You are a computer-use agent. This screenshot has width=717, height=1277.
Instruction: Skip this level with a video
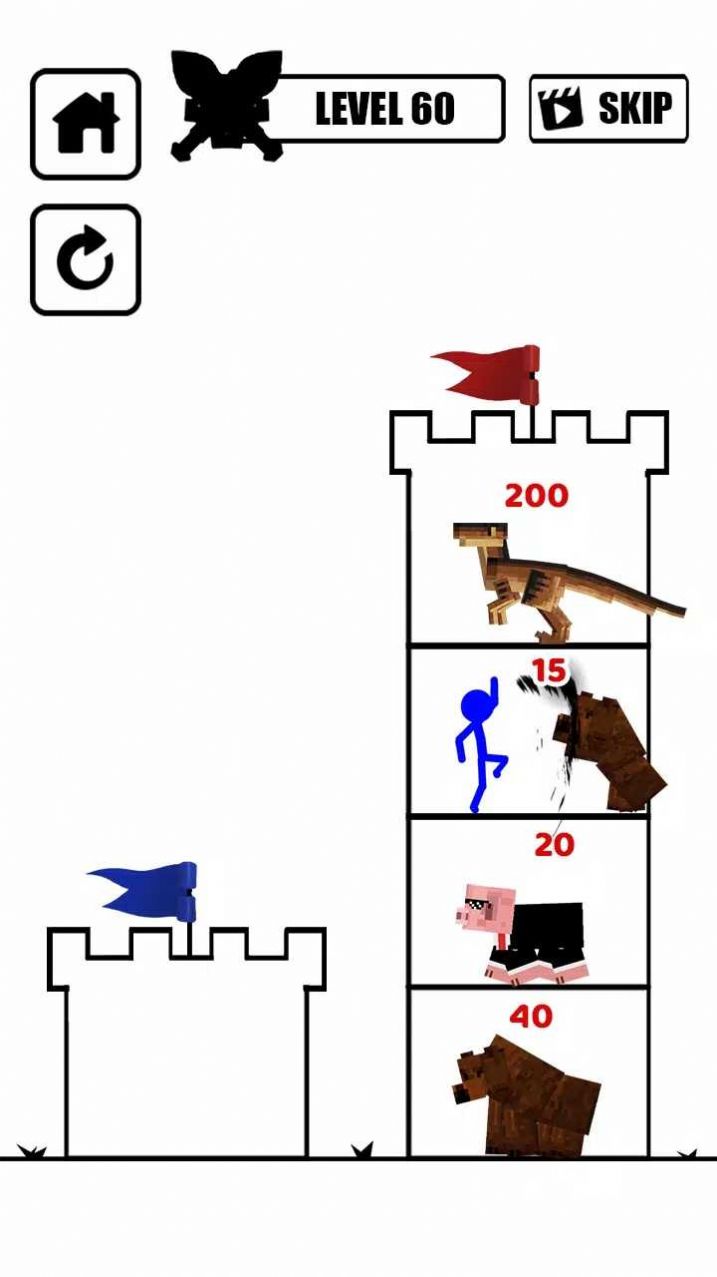pos(608,108)
